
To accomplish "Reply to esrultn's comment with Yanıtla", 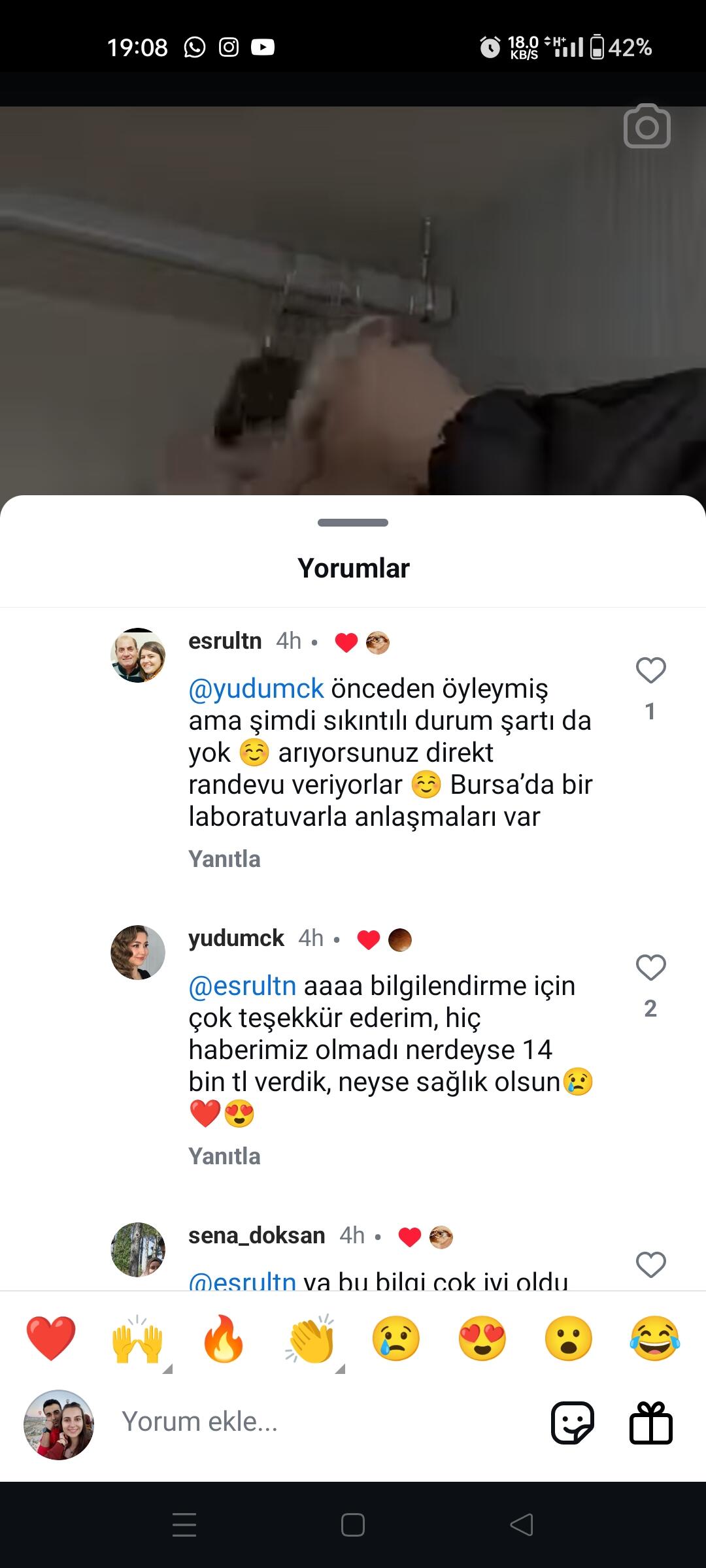I will click(x=224, y=859).
